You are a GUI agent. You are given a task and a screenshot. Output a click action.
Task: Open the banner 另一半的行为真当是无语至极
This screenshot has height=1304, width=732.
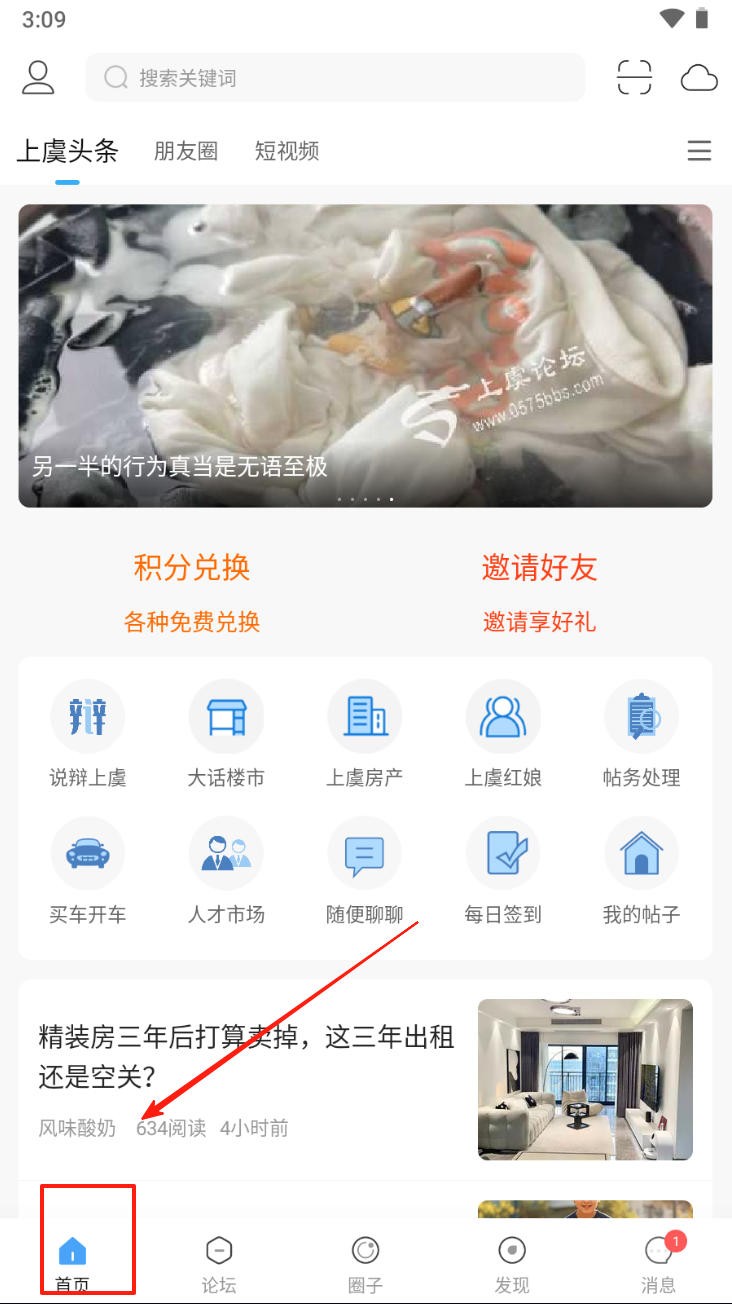point(365,355)
